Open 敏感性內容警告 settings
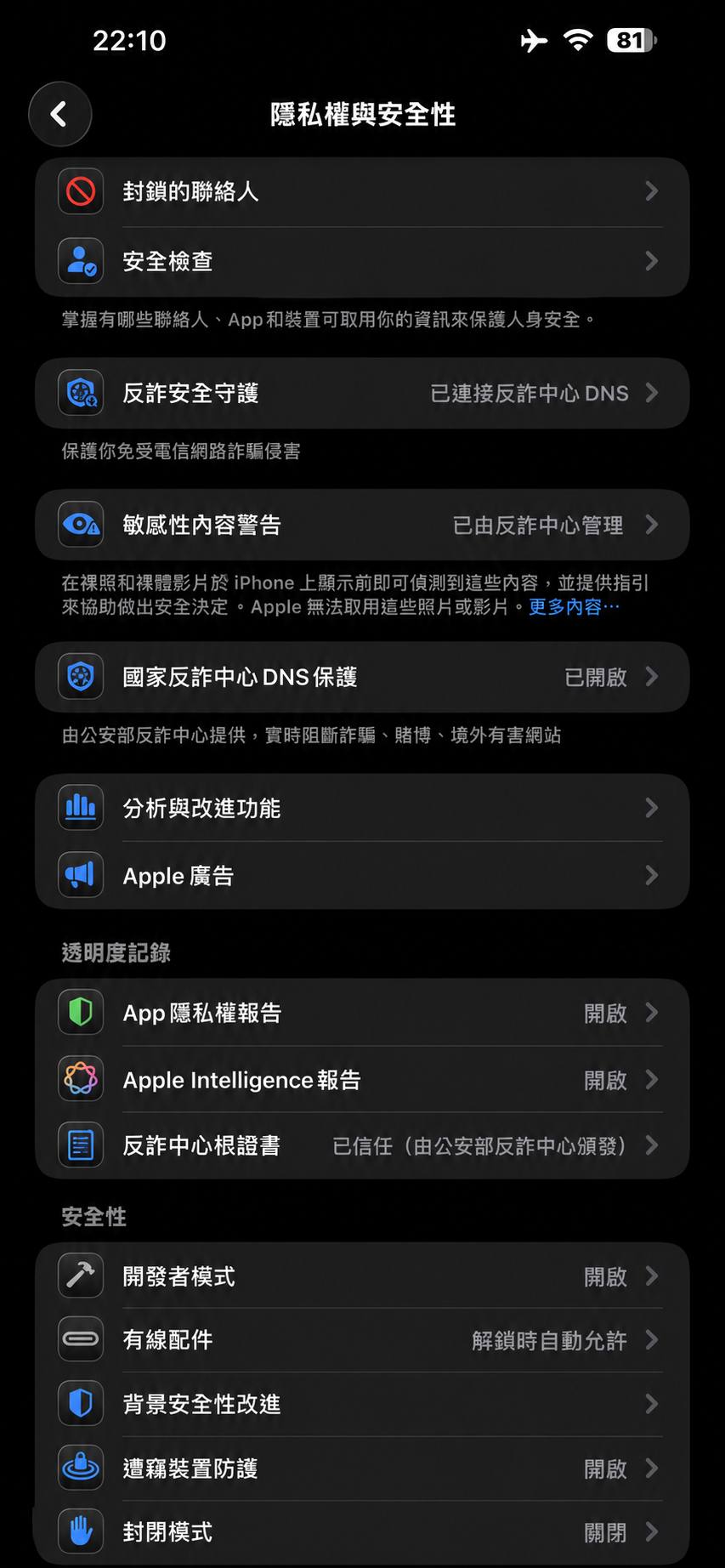Viewport: 725px width, 1568px height. tap(362, 525)
